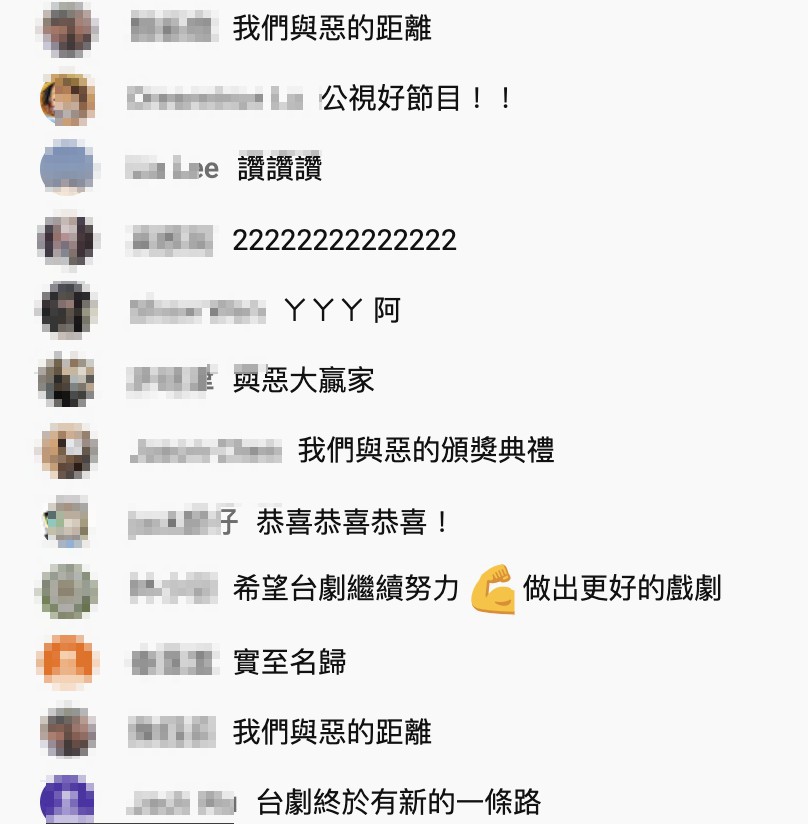Open the comment saying 公視好節目！！
Viewport: 808px width, 824px height.
[x=416, y=98]
